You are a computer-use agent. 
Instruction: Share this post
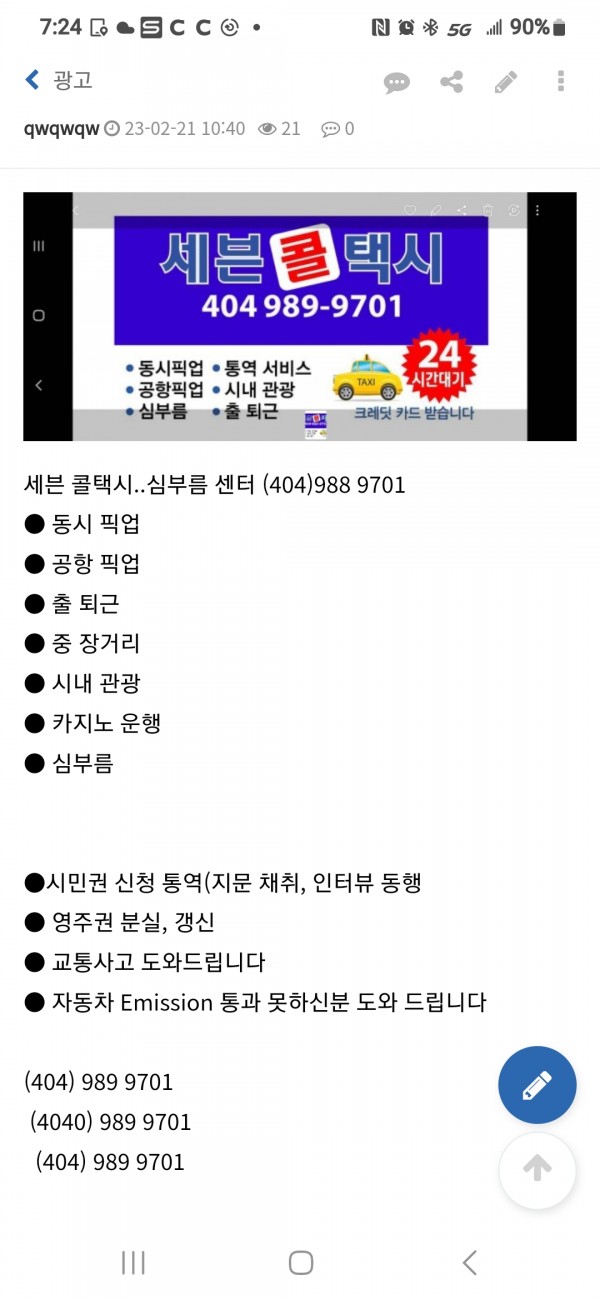click(x=452, y=82)
